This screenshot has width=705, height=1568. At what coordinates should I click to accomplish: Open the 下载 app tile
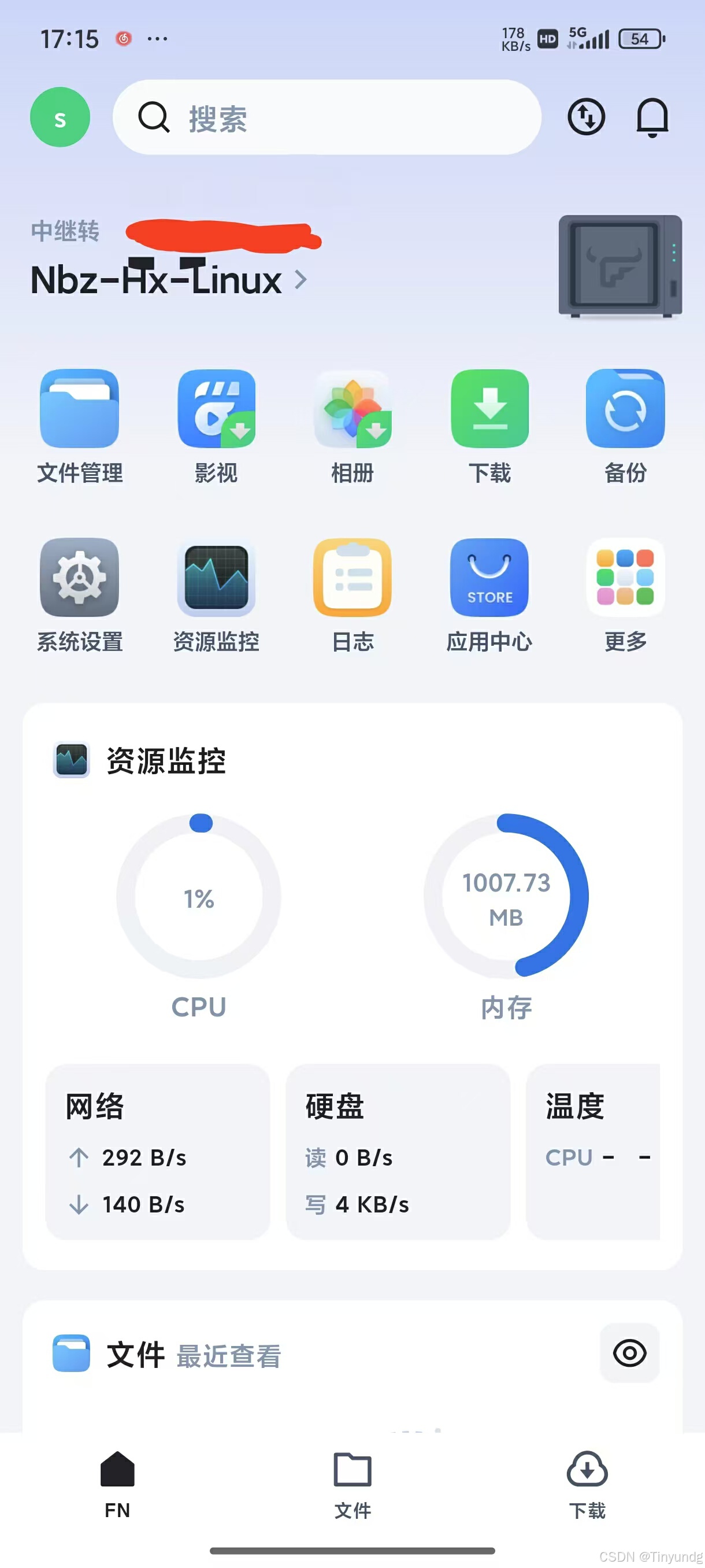tap(489, 427)
